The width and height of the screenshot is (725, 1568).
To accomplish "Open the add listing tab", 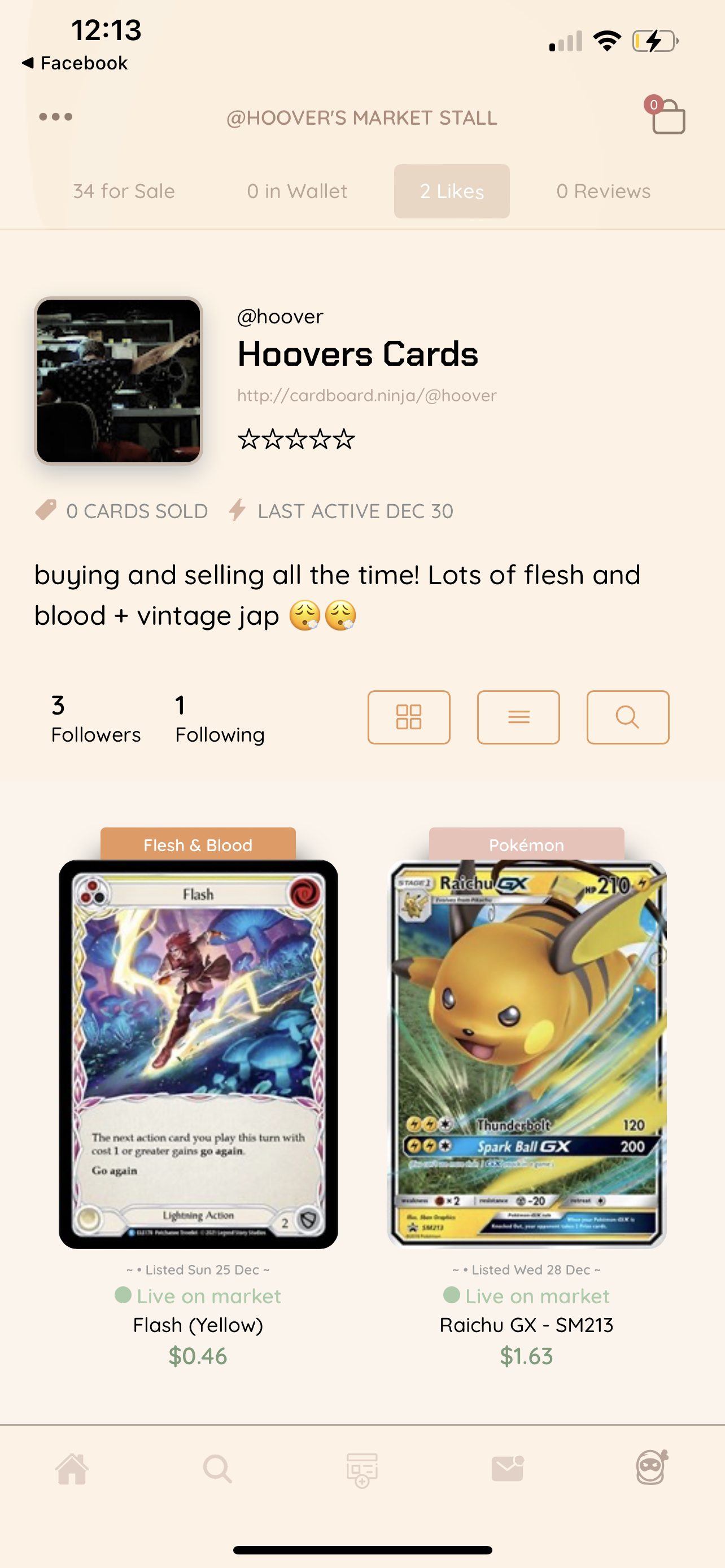I will tap(362, 1469).
